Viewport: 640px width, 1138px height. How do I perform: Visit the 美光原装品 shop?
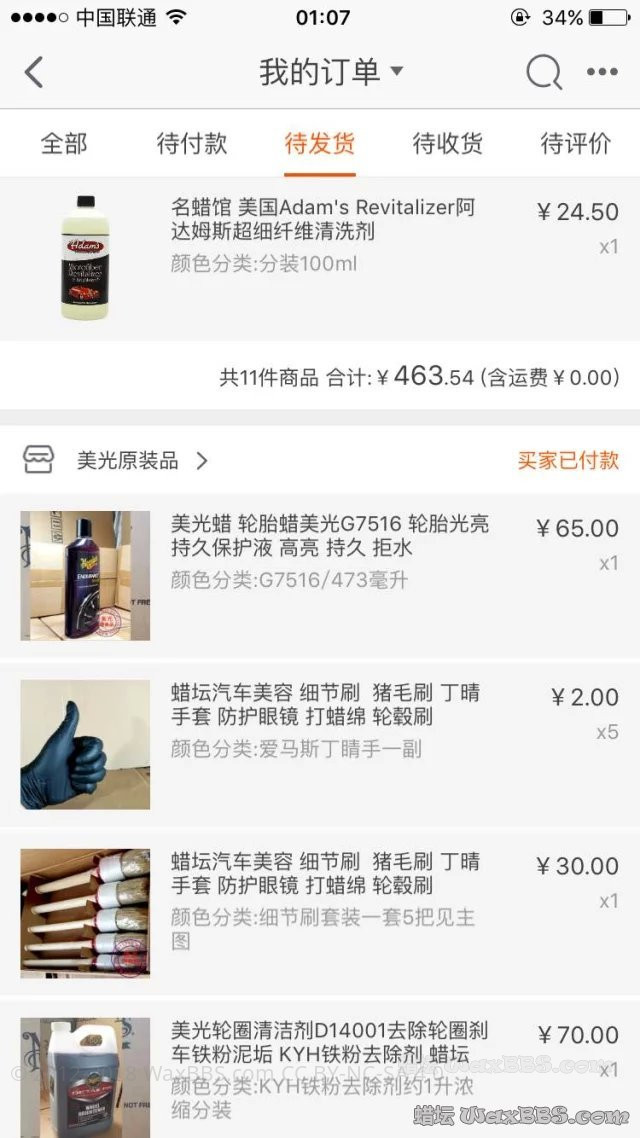click(x=128, y=461)
